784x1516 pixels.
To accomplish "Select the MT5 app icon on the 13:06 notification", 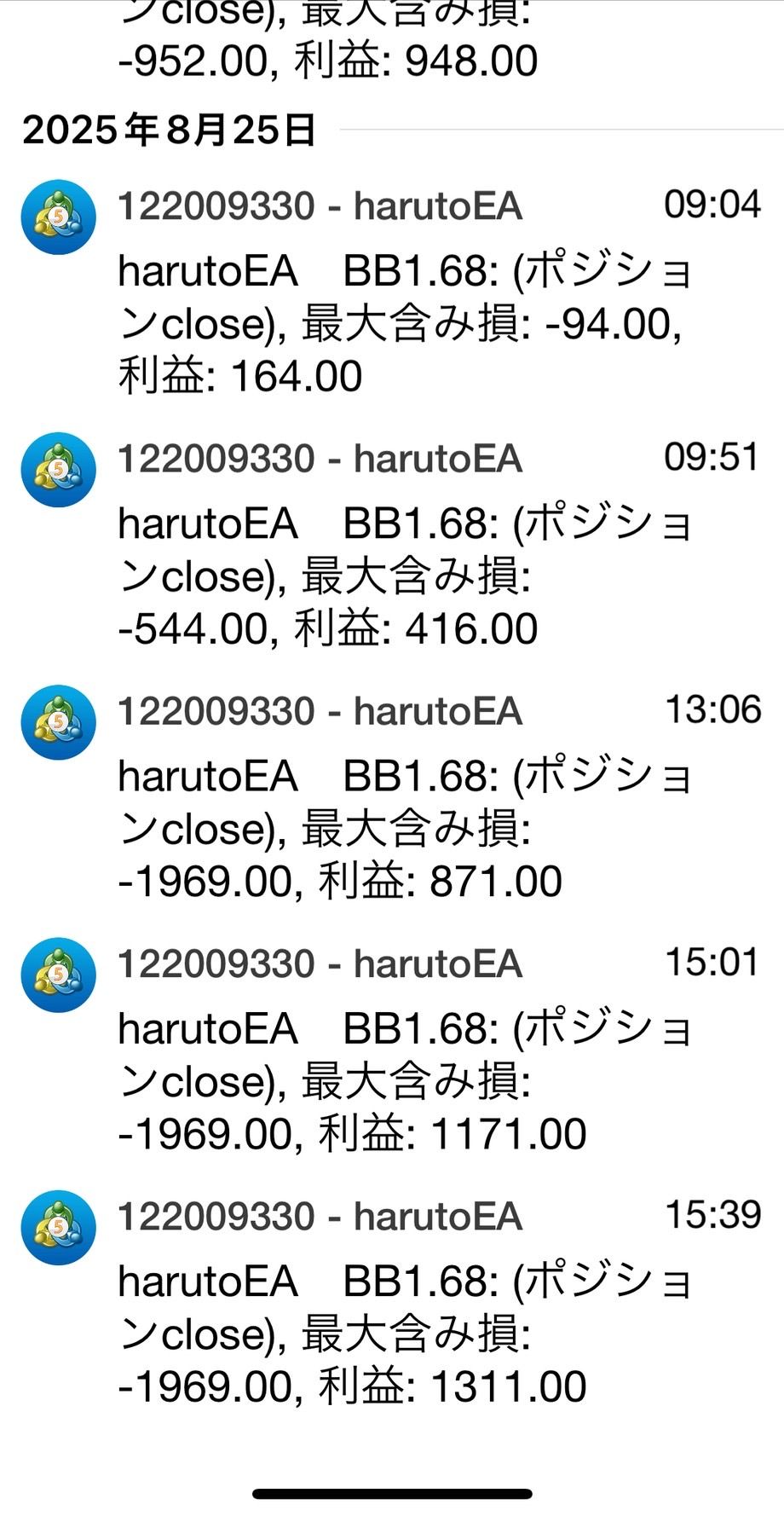I will (57, 720).
